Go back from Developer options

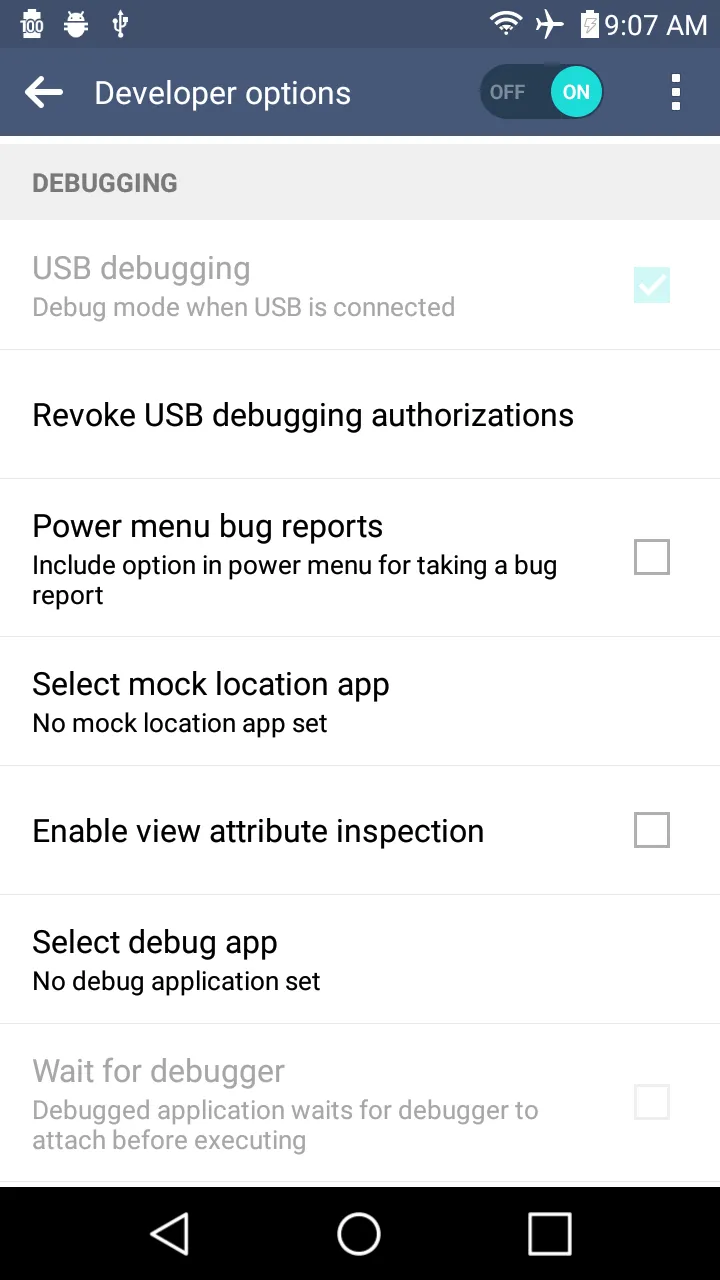click(x=44, y=93)
